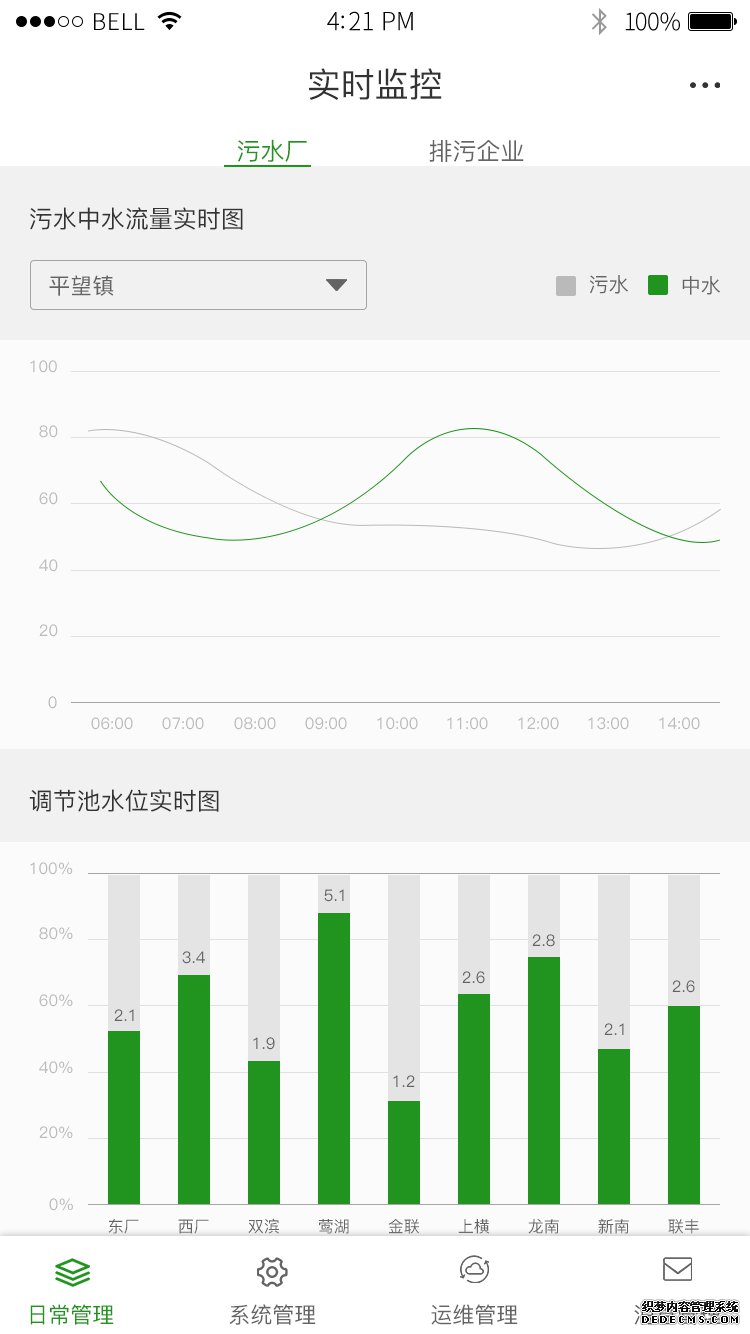Select the 运维管理 bottom tab
Viewport: 750px width, 1334px height.
474,1290
